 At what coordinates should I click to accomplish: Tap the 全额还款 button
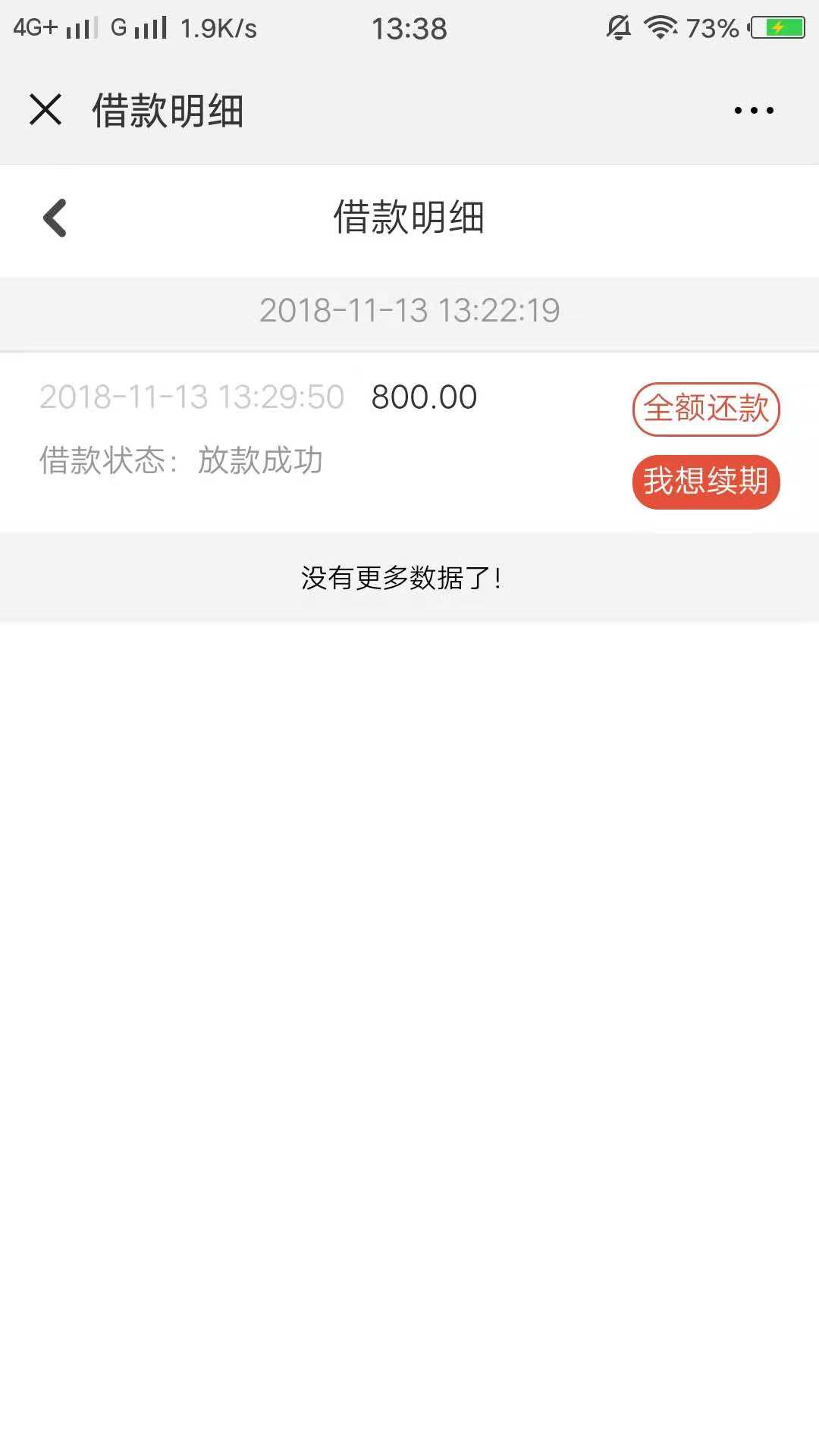click(706, 409)
